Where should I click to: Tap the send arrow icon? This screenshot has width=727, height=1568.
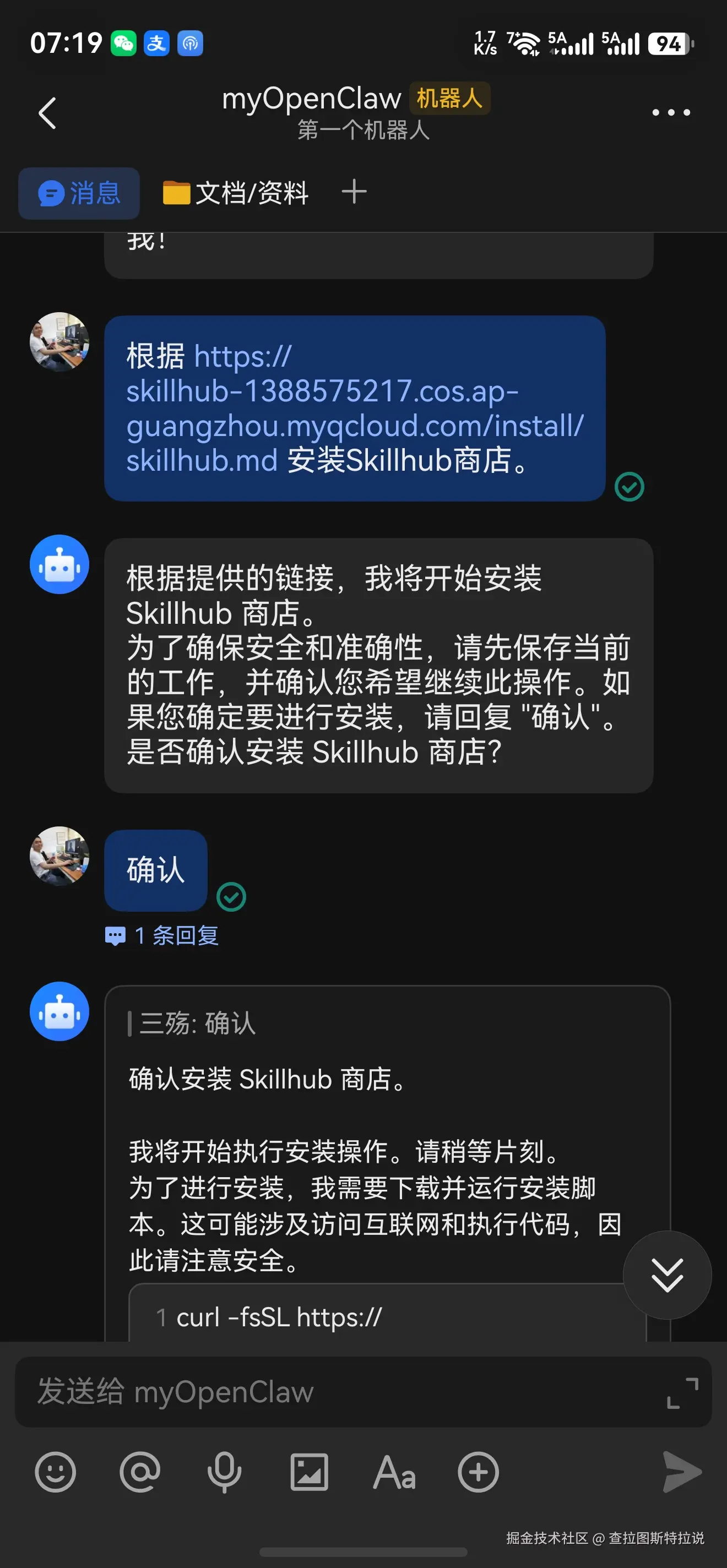(x=680, y=1472)
